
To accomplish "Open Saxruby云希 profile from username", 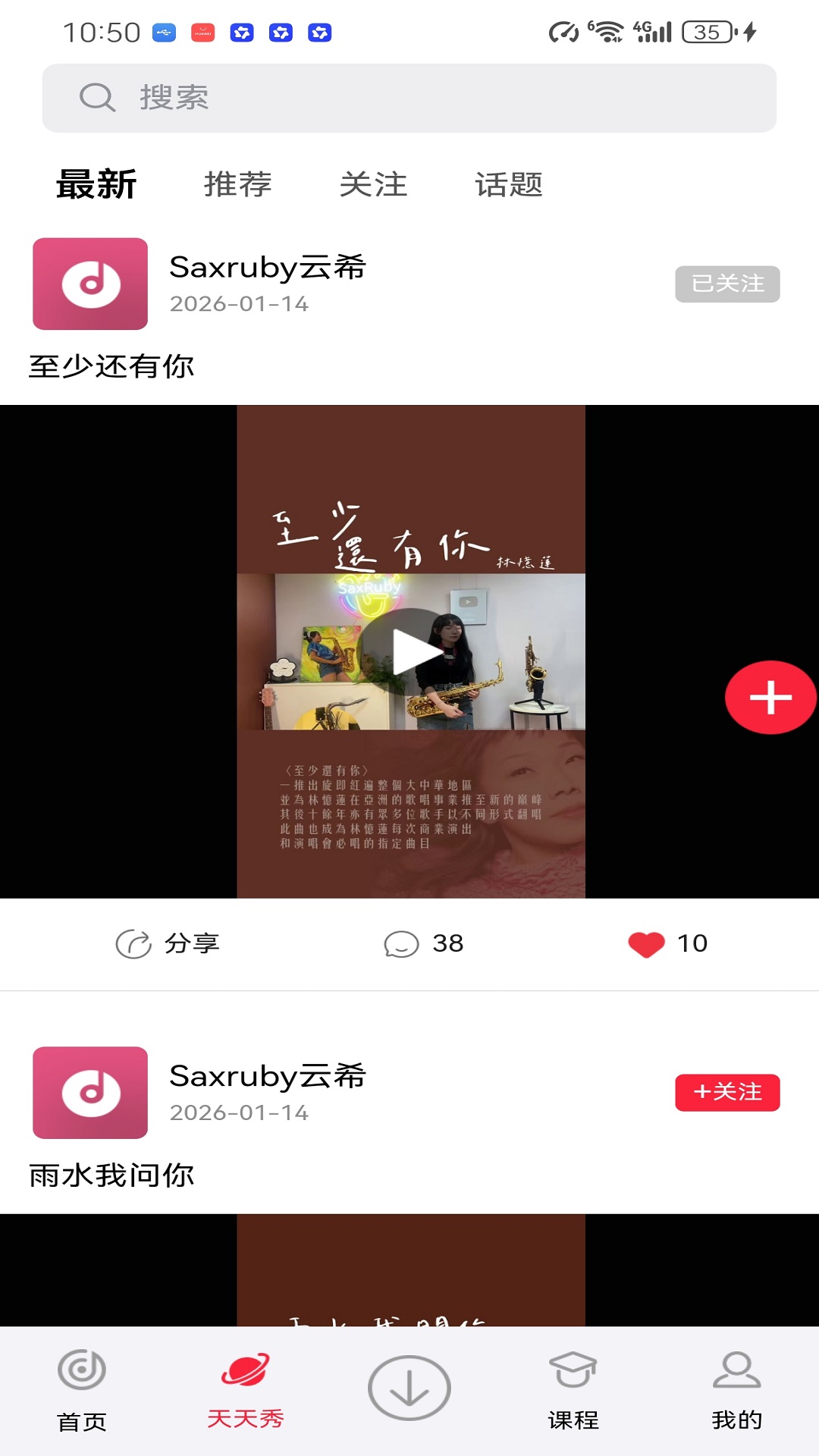I will (x=265, y=267).
